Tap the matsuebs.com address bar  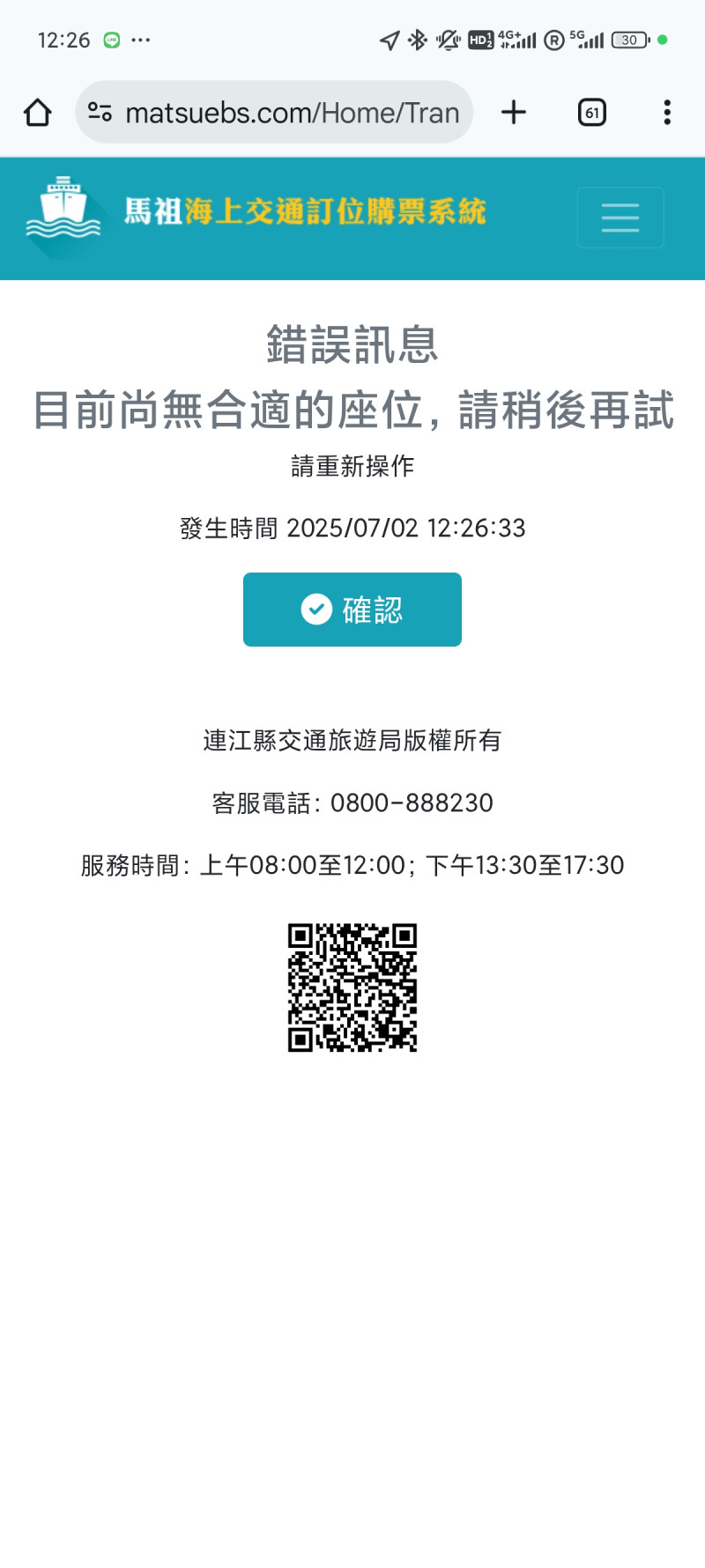click(293, 113)
